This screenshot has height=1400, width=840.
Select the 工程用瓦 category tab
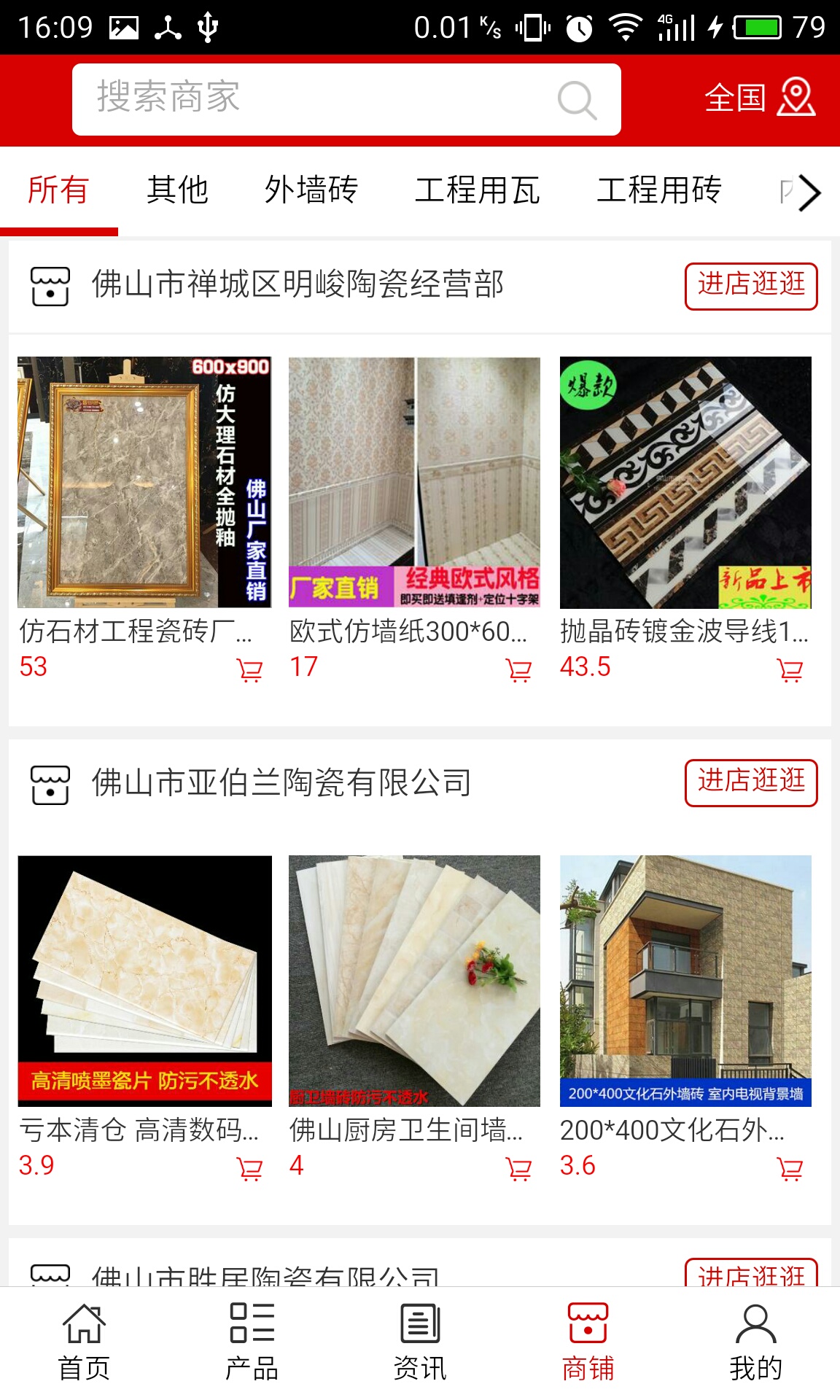tap(478, 191)
